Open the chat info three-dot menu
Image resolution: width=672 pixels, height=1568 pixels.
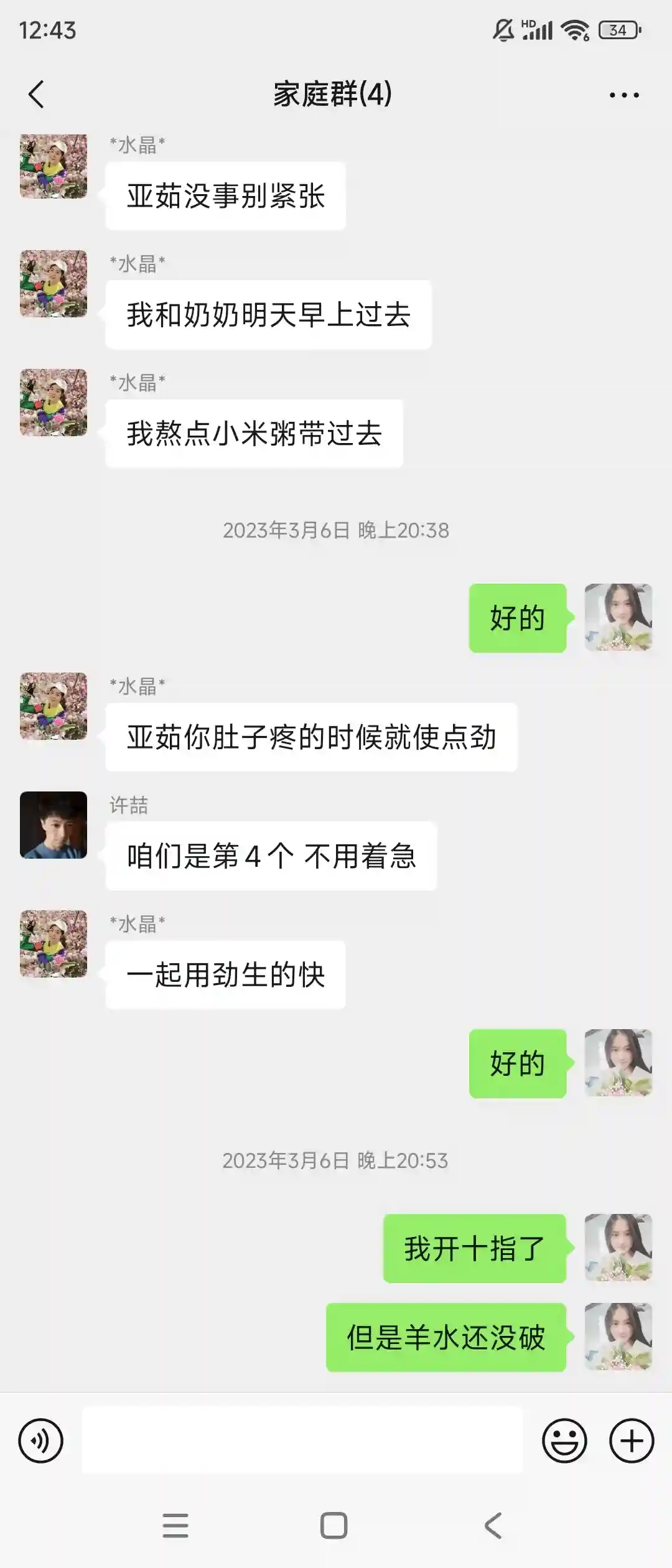[623, 95]
